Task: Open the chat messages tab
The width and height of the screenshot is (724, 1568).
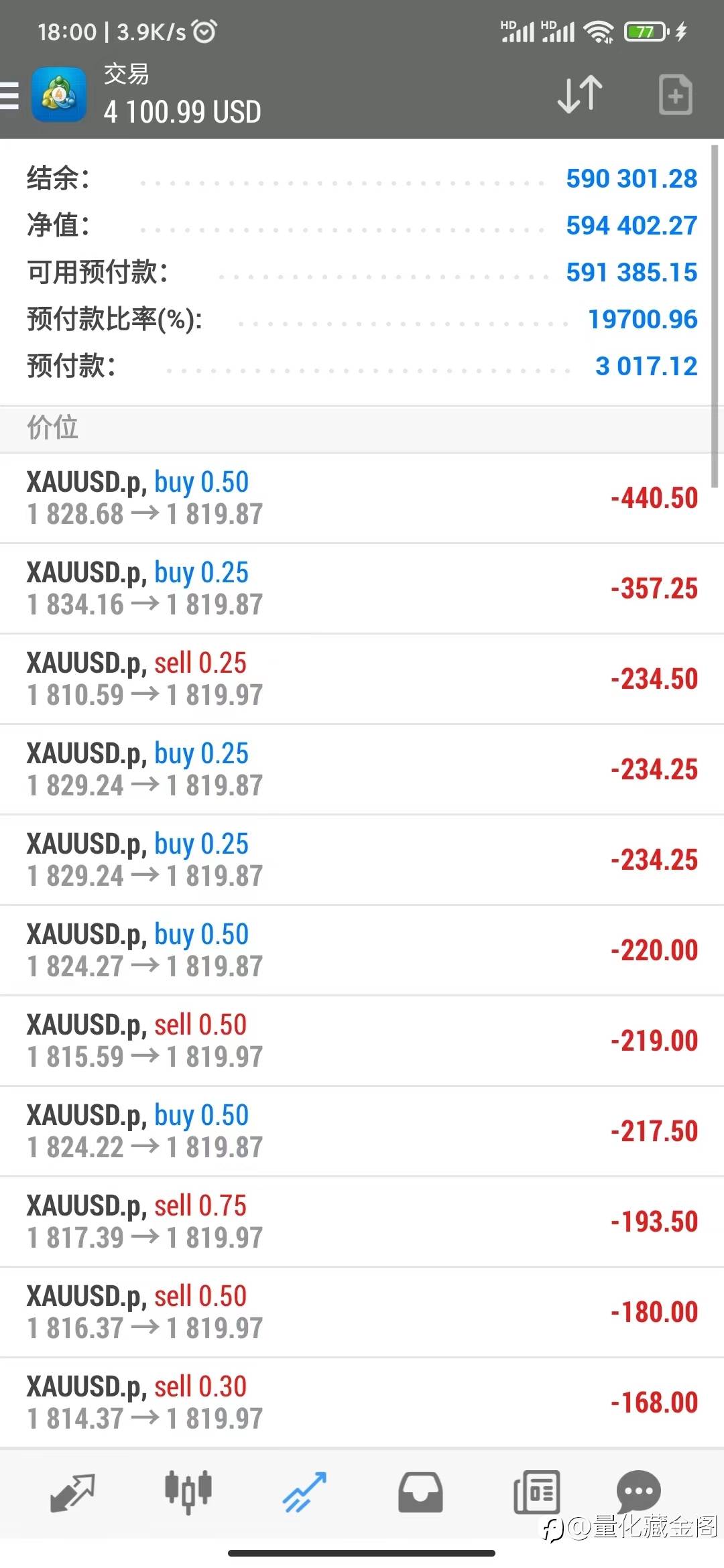Action: click(x=638, y=1491)
